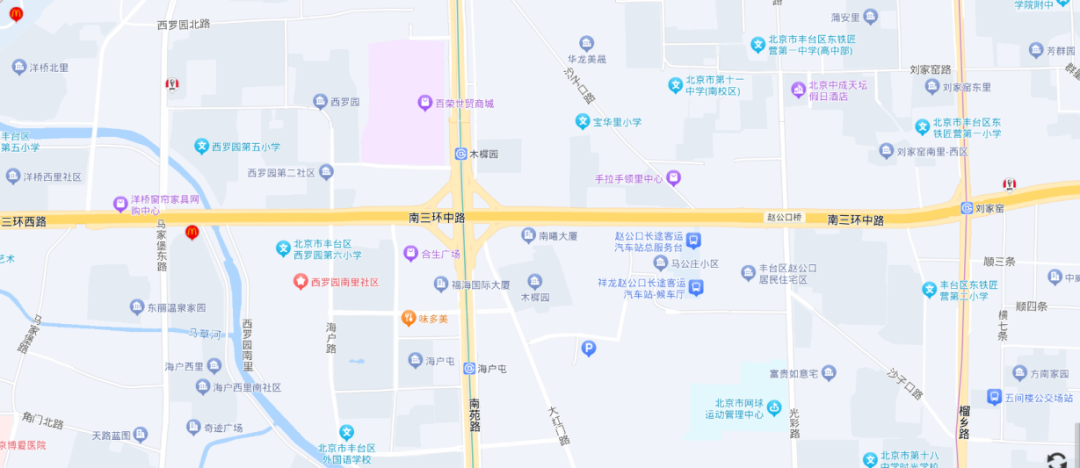The height and width of the screenshot is (468, 1080).
Task: Open the 合生广场 mall marker
Action: pos(410,254)
